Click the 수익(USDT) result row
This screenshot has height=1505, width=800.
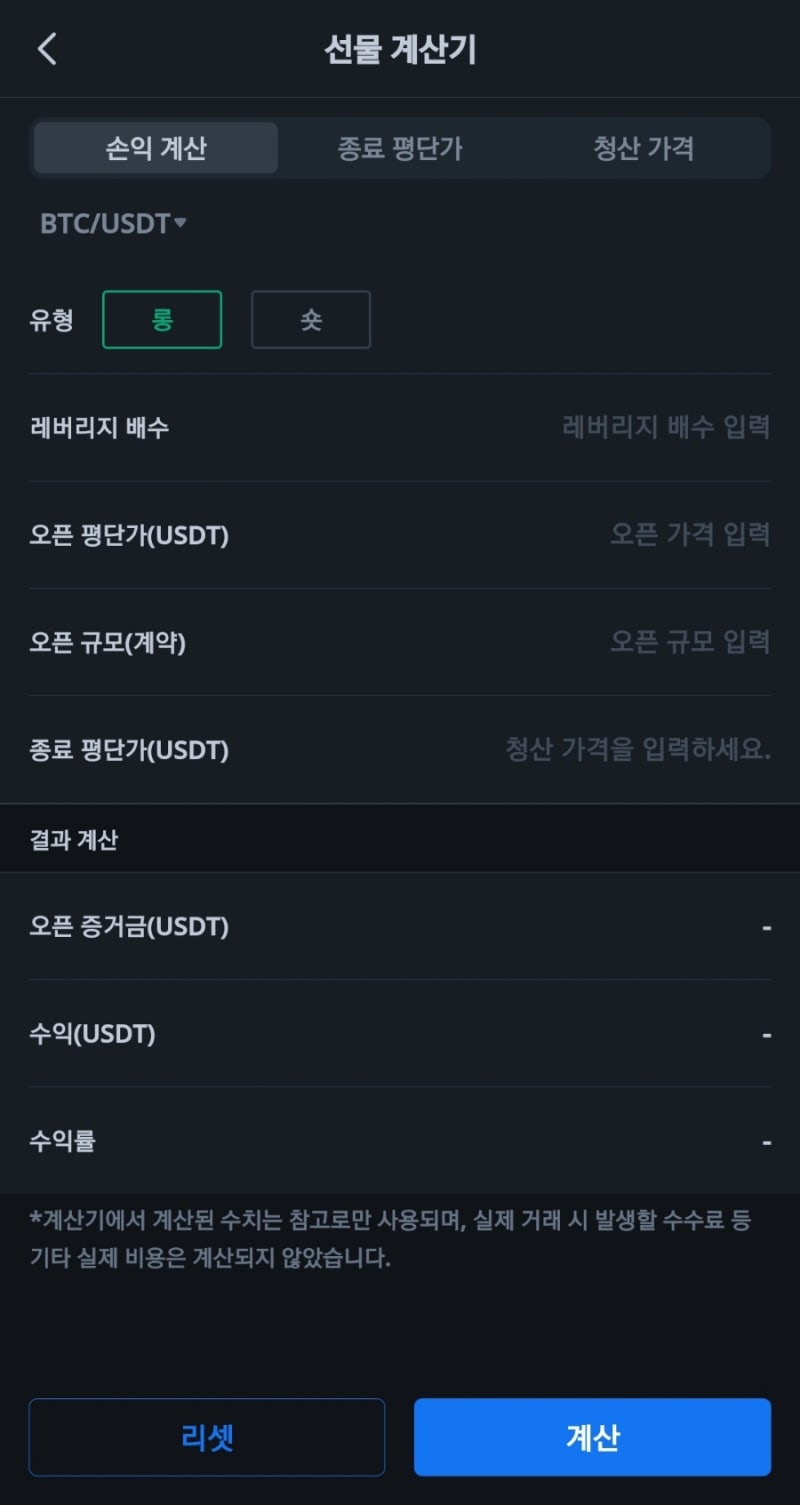pos(400,1034)
